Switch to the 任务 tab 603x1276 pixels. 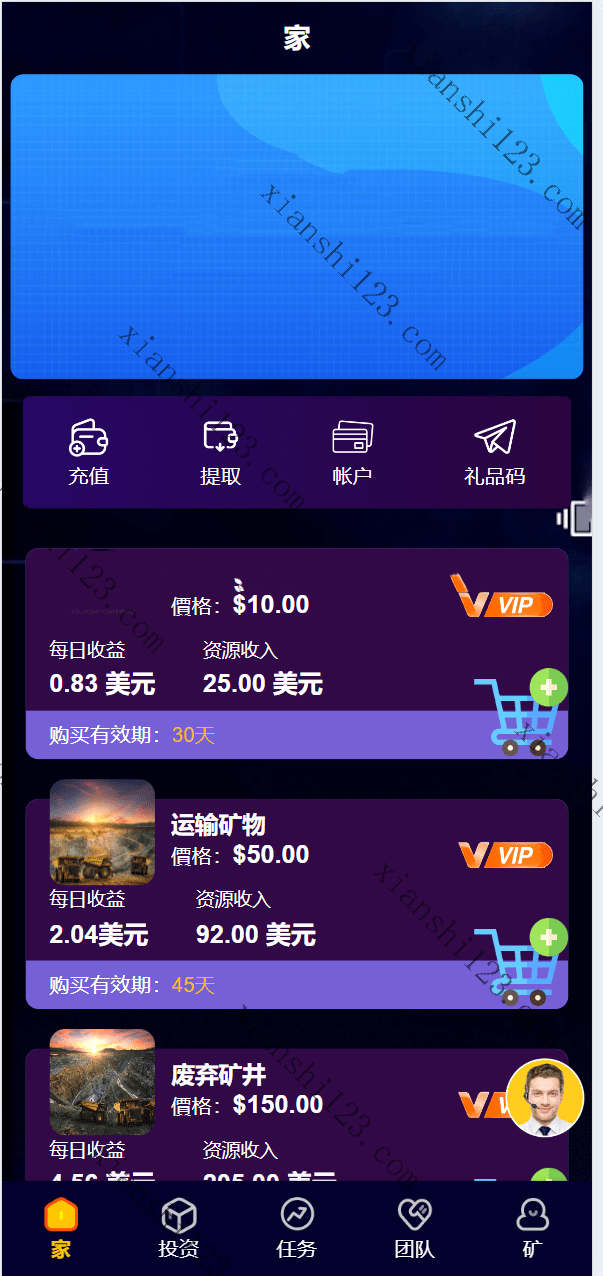click(x=297, y=1229)
